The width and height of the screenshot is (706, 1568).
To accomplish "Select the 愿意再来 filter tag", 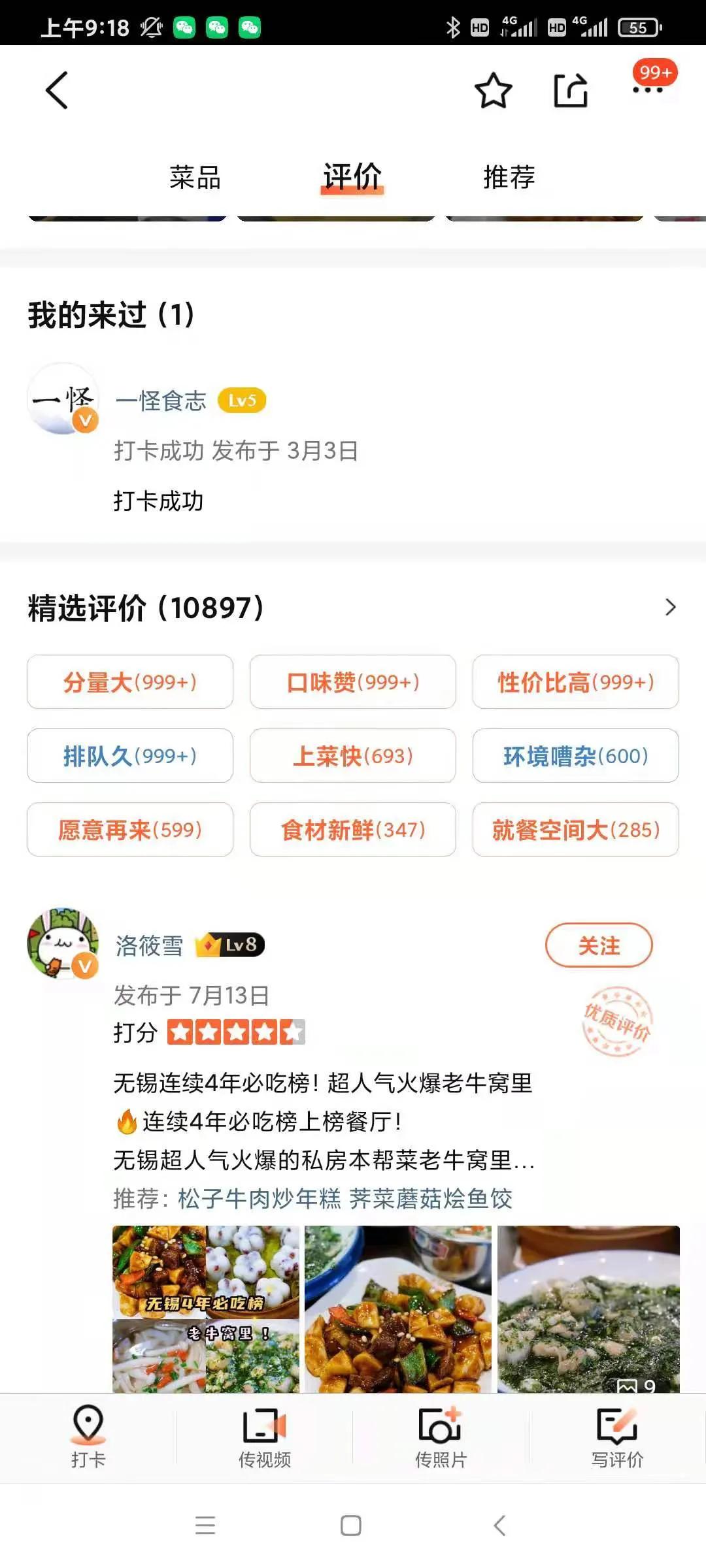I will (129, 830).
